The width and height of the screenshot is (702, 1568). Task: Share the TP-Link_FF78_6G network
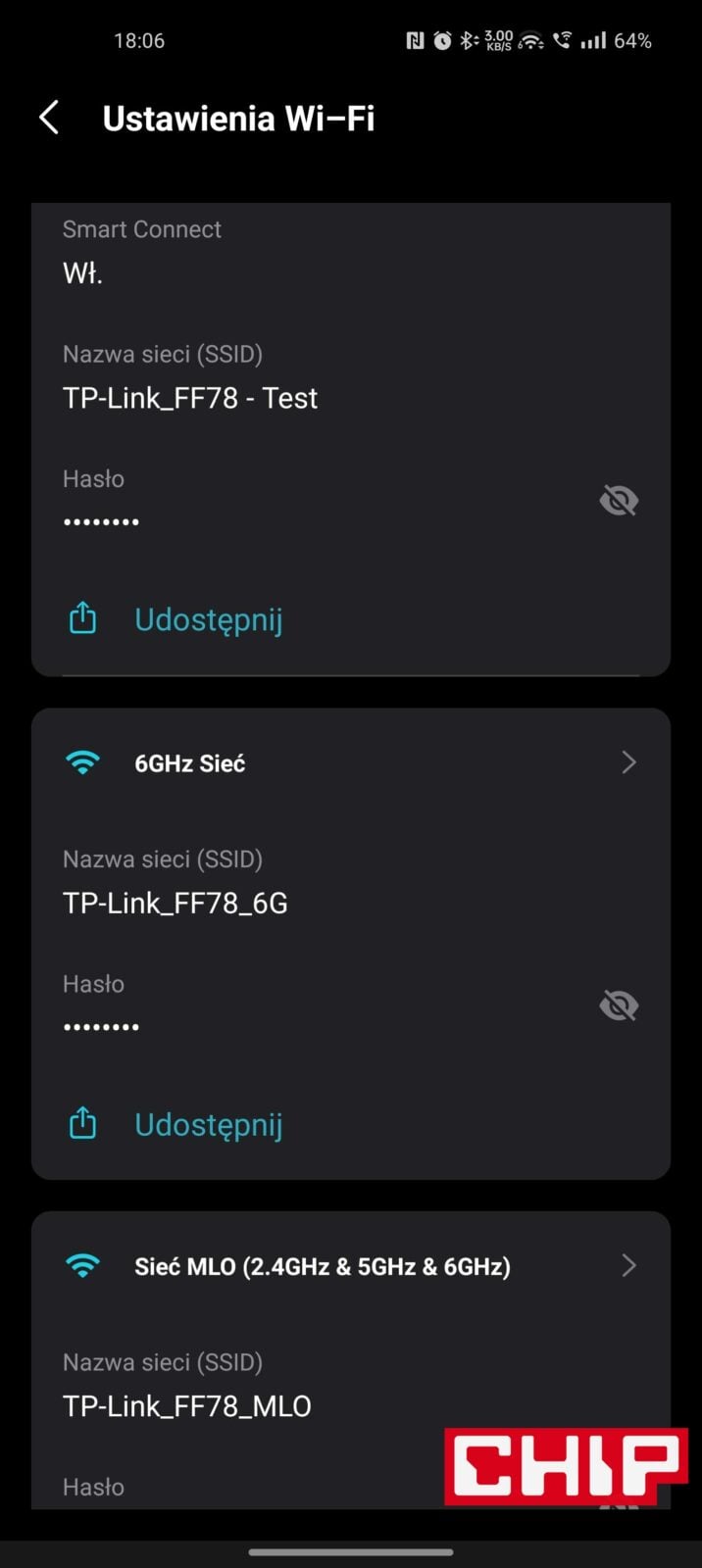207,1124
